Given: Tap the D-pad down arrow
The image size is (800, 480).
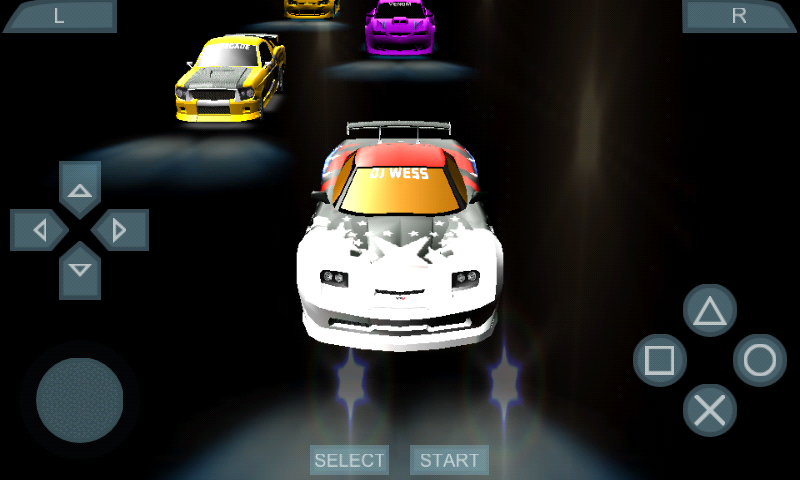Looking at the screenshot, I should 80,271.
